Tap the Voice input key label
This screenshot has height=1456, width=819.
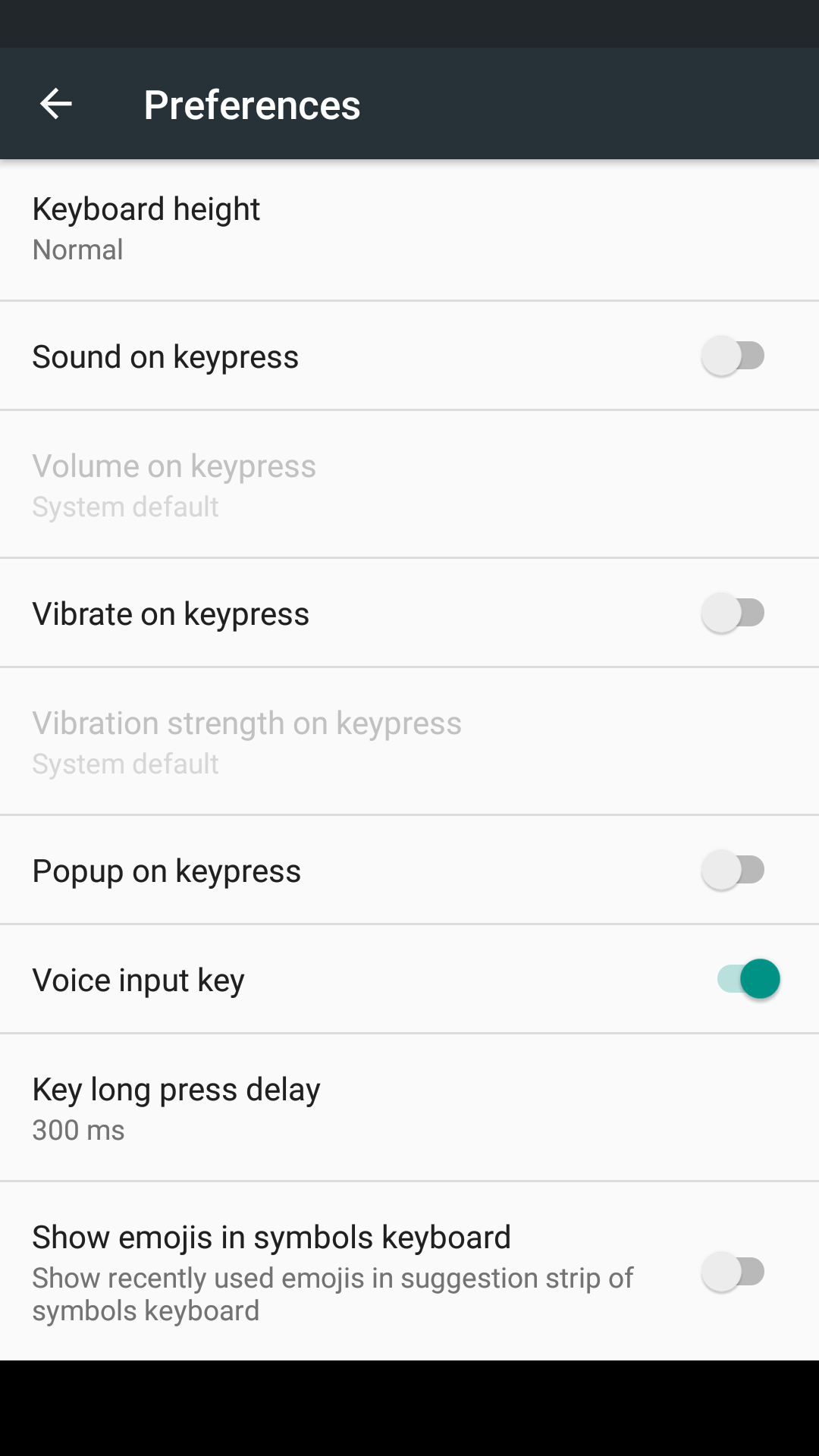click(x=137, y=979)
